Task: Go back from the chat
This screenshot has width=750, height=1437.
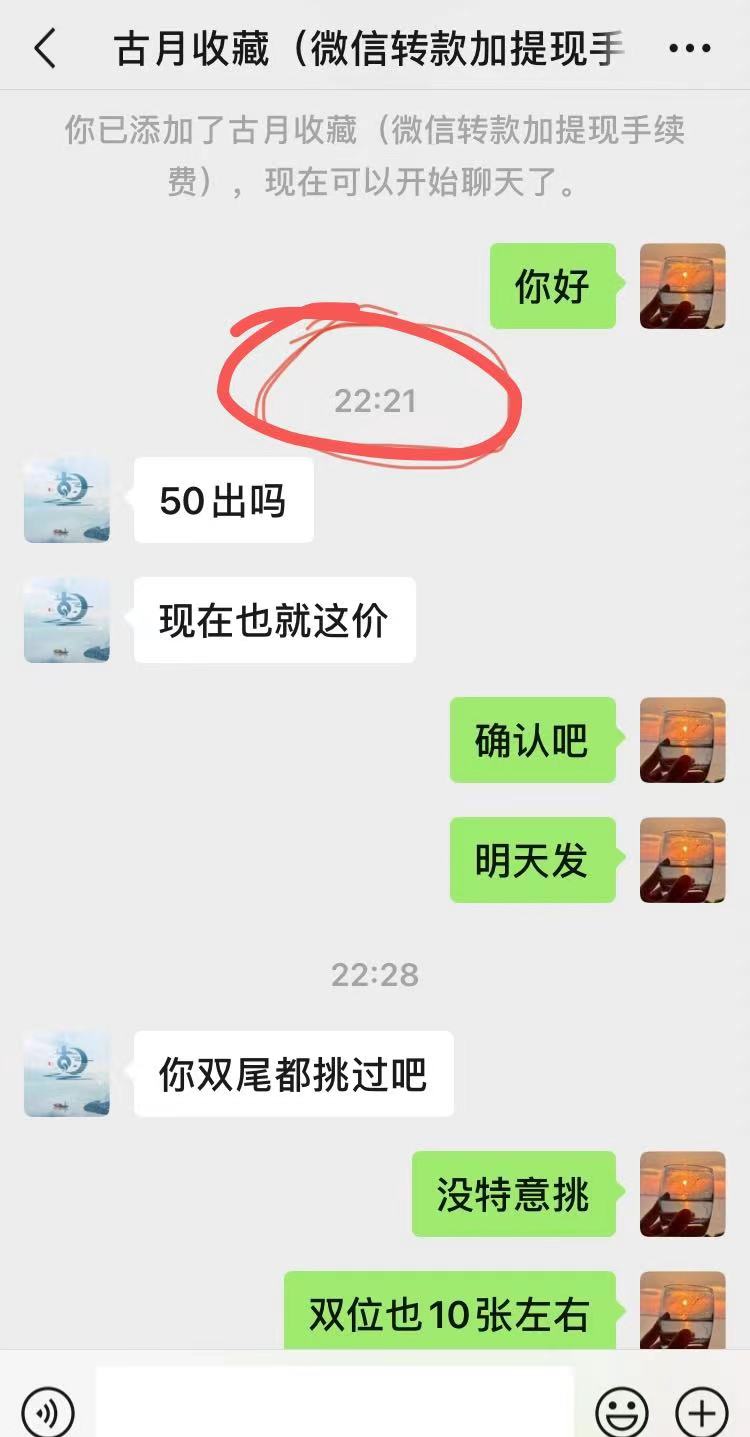Action: click(x=45, y=47)
